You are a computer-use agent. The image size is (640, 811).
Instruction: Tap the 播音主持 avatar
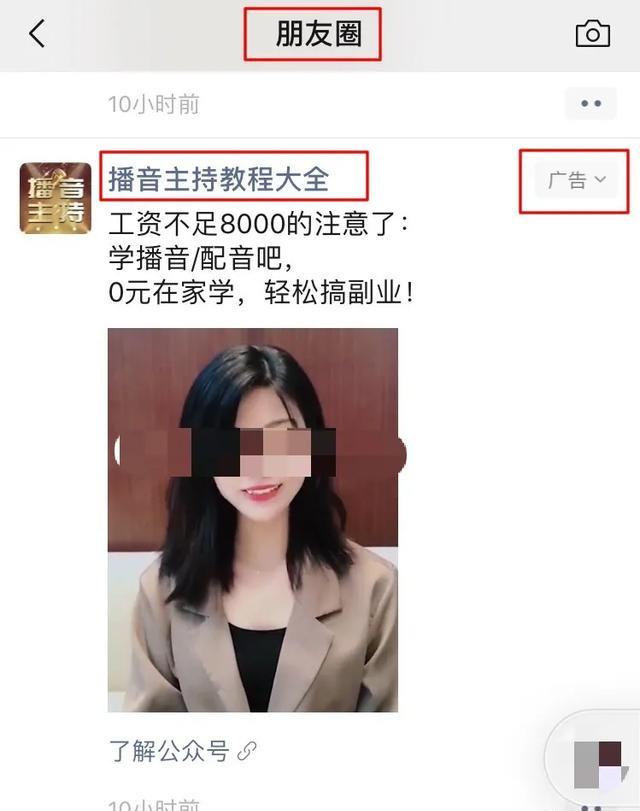point(55,198)
